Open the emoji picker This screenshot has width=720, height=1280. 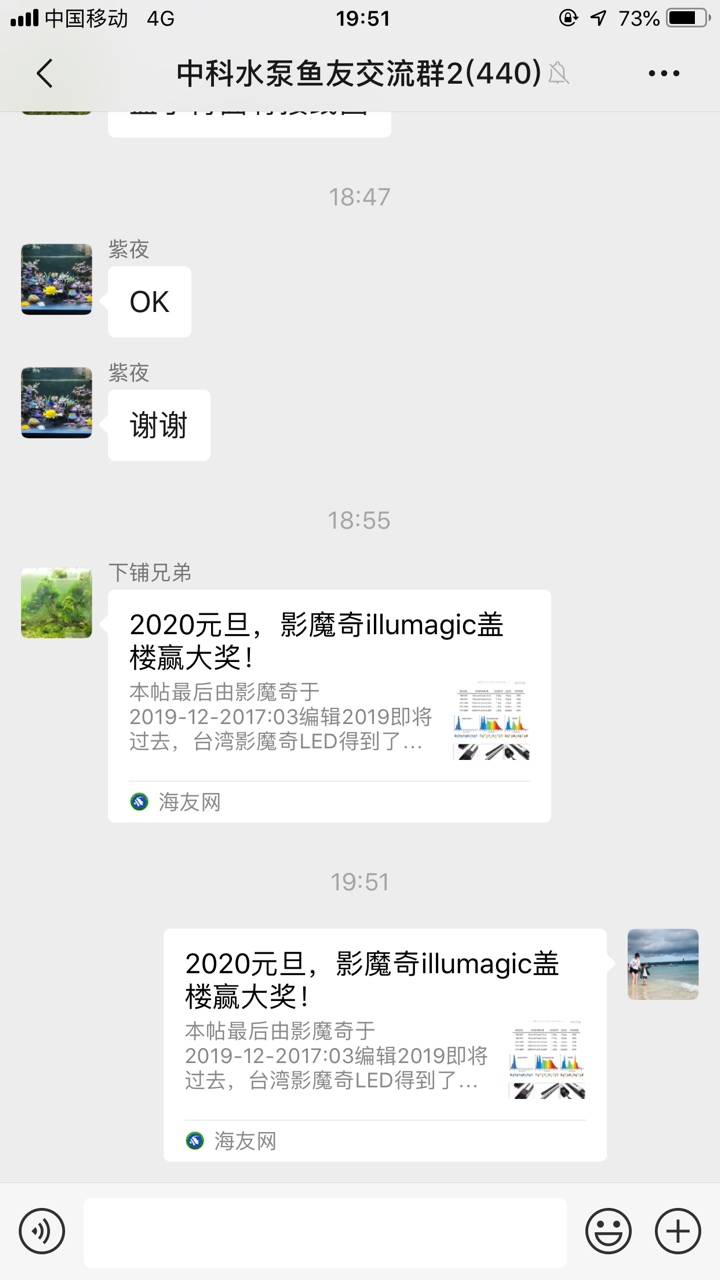coord(608,1230)
